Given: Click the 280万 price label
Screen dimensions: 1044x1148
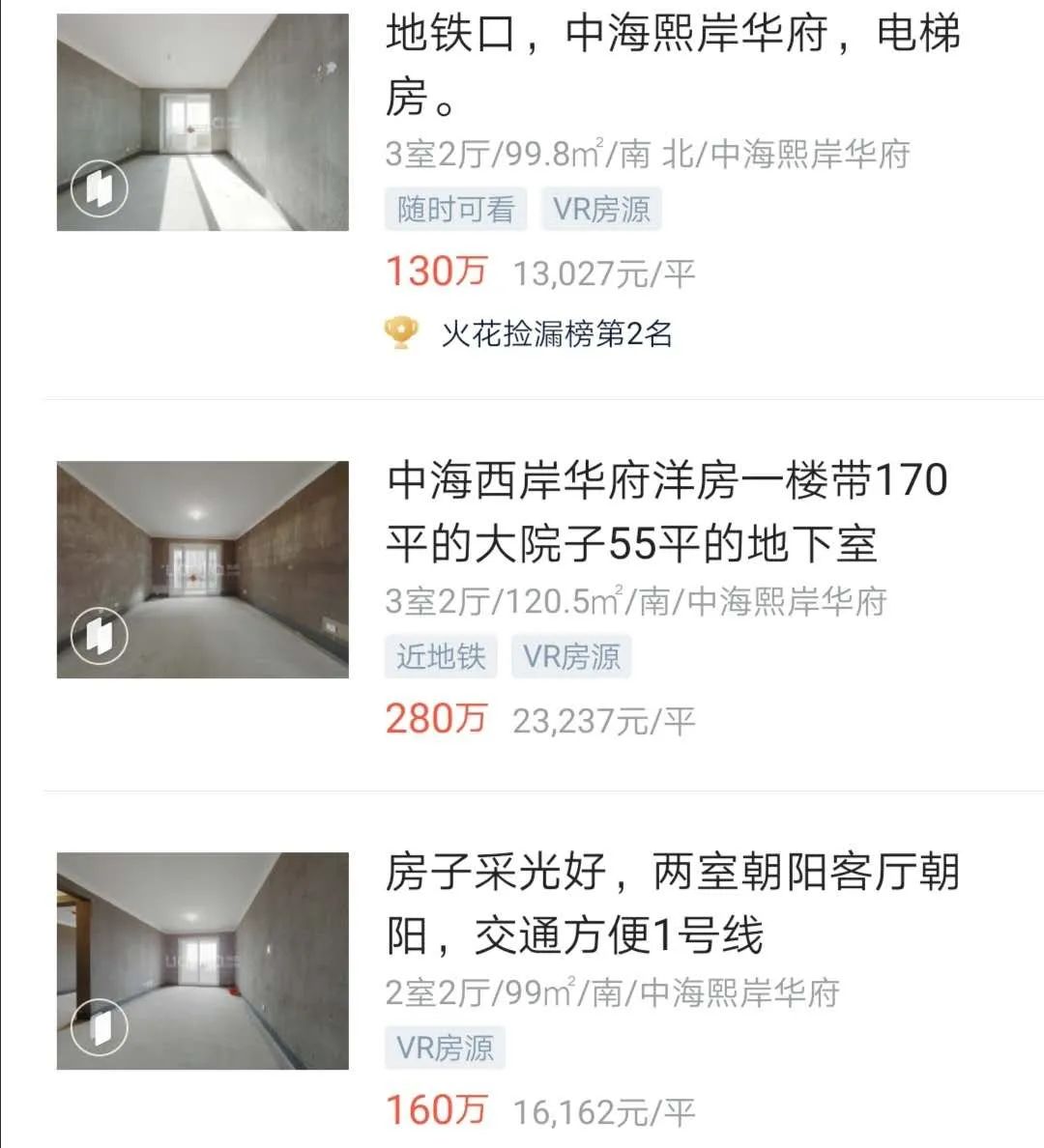Looking at the screenshot, I should pyautogui.click(x=434, y=719).
